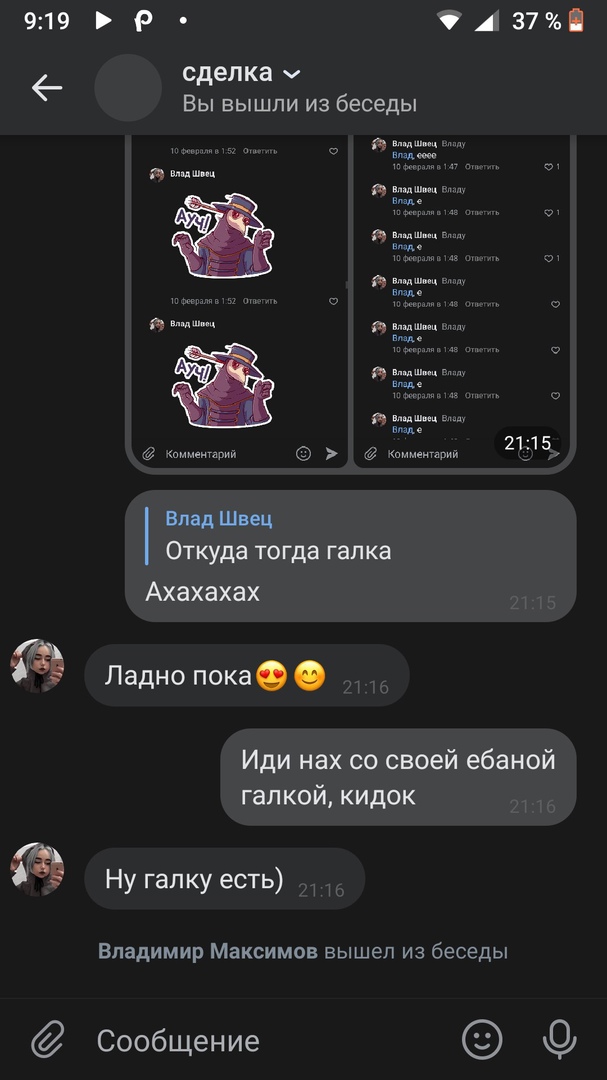
Task: Open the attached screenshot with plague doctor stickers
Action: click(238, 300)
